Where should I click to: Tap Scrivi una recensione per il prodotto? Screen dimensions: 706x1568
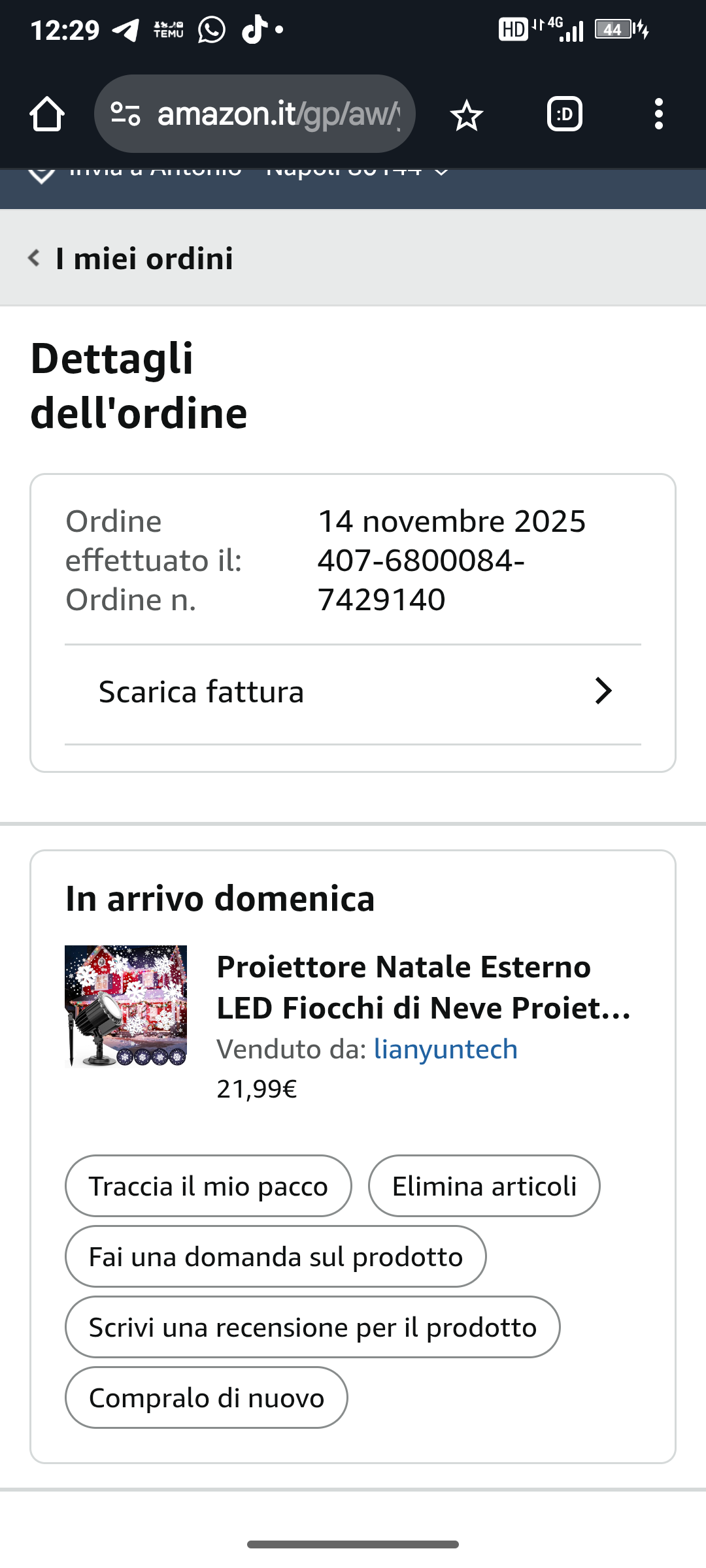[x=312, y=1327]
